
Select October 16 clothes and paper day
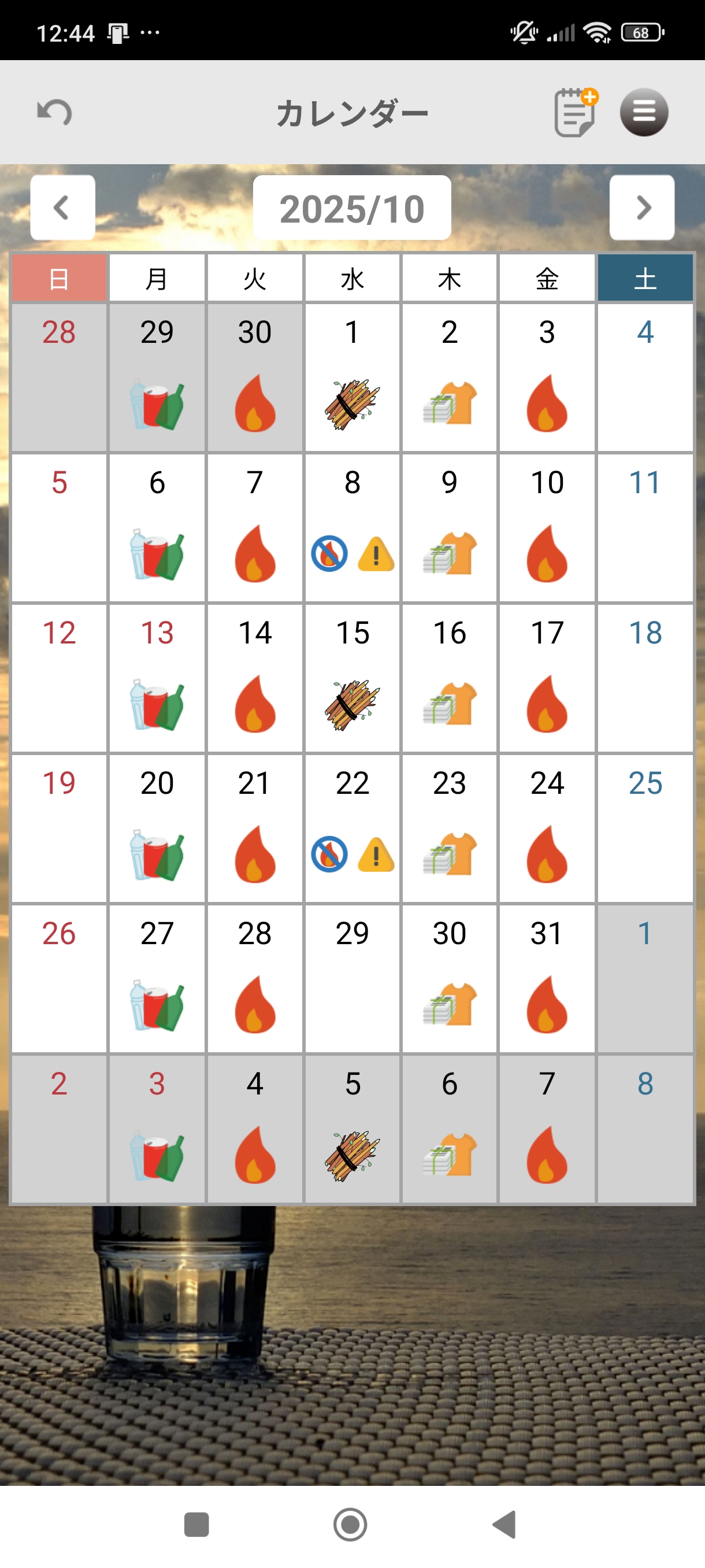click(450, 678)
